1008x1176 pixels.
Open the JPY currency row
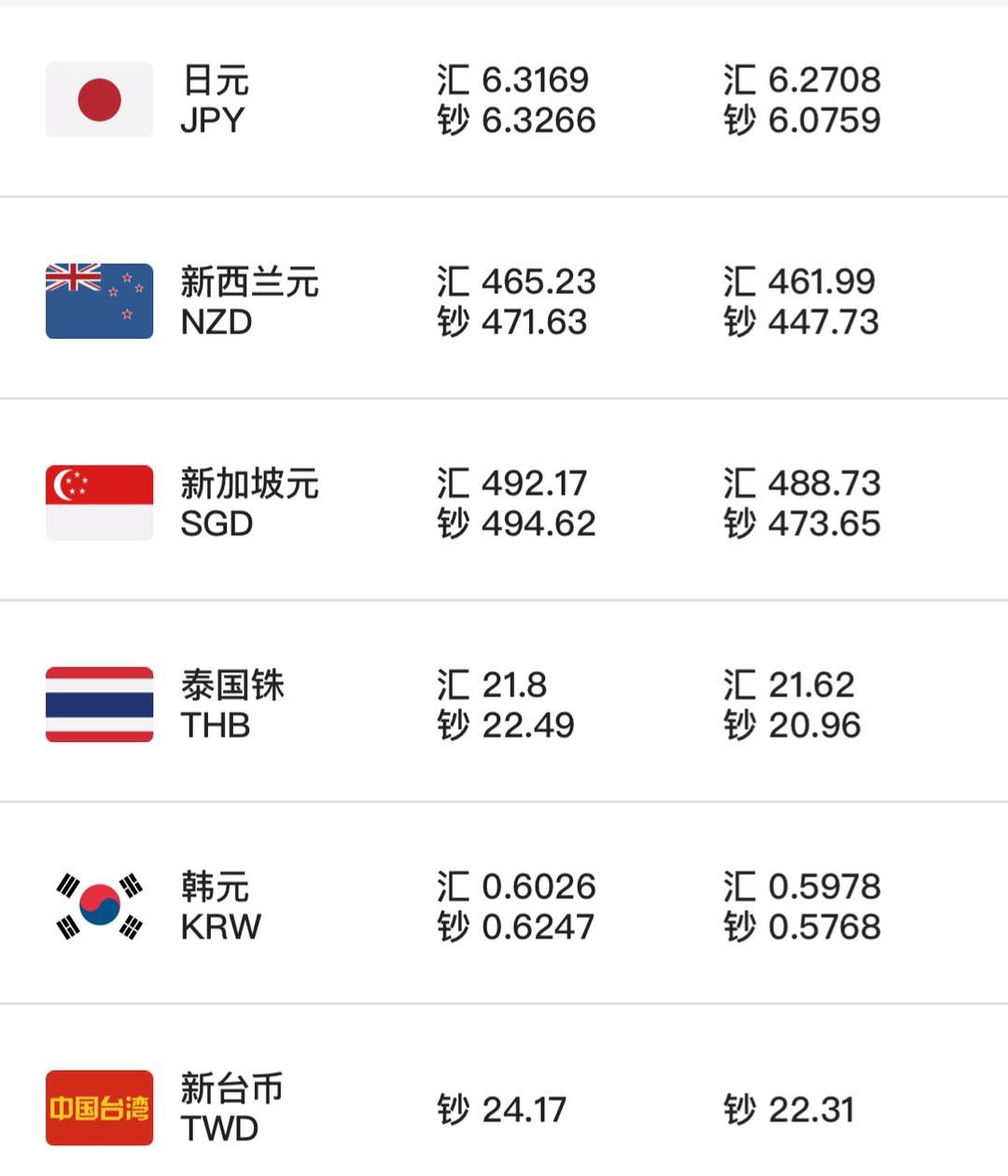[504, 100]
